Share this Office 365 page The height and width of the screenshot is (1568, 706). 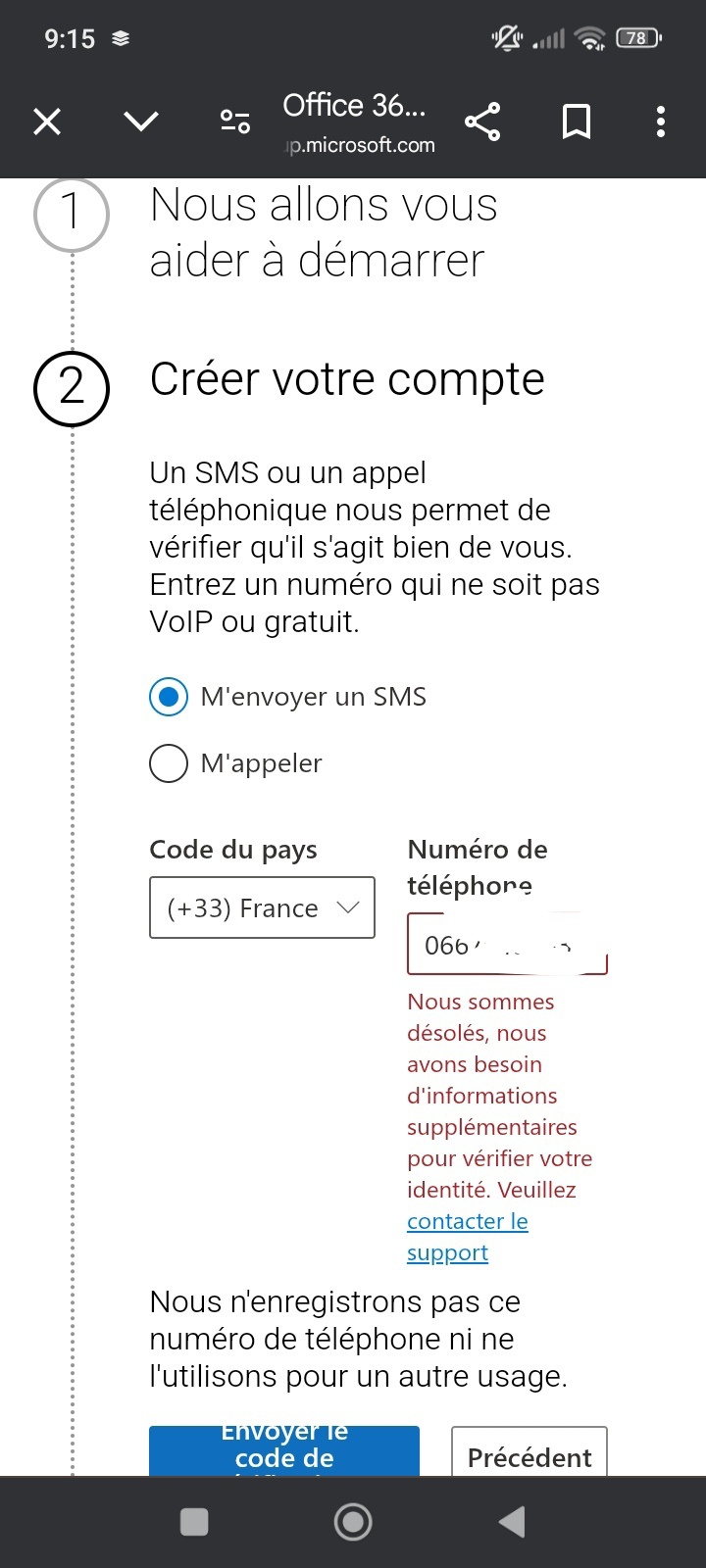click(481, 122)
